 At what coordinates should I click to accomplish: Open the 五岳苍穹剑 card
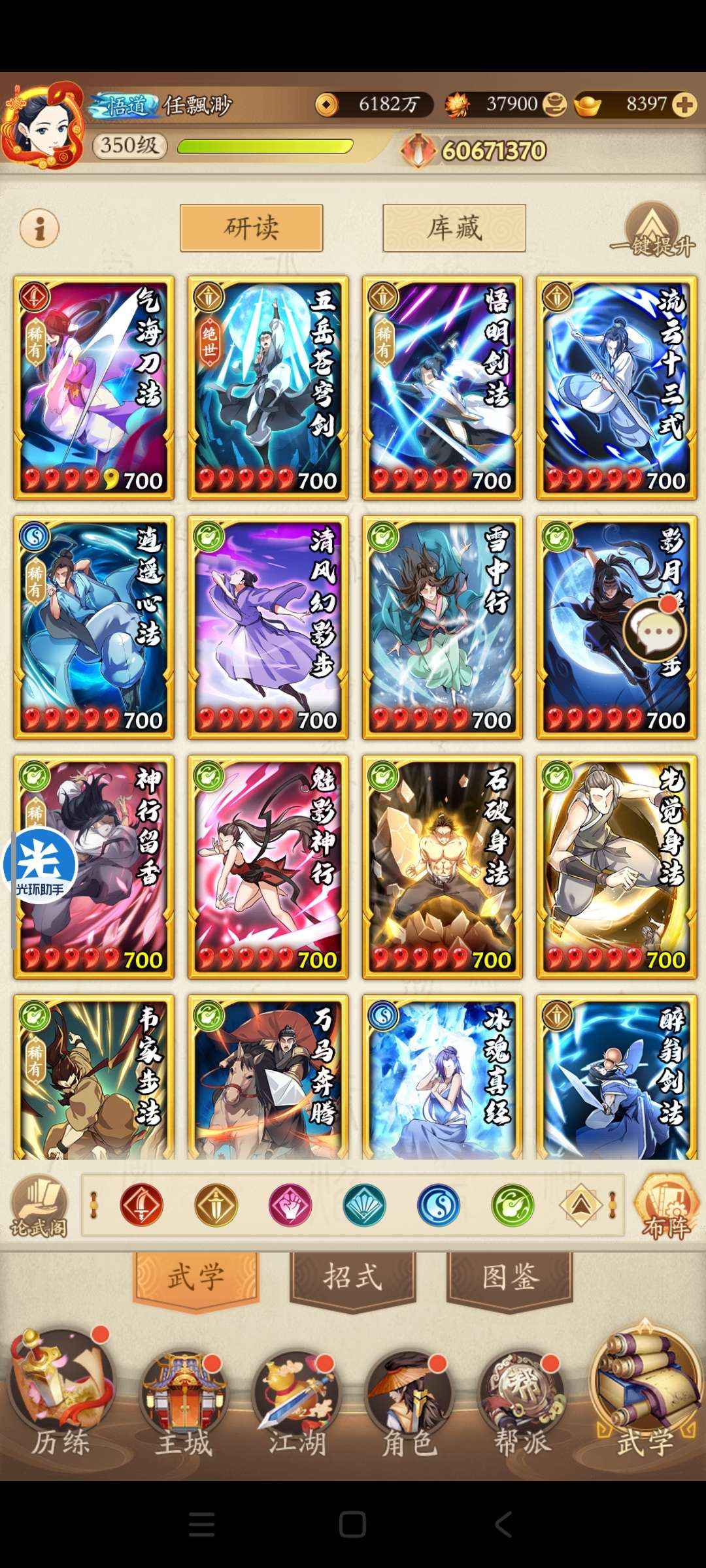(268, 387)
